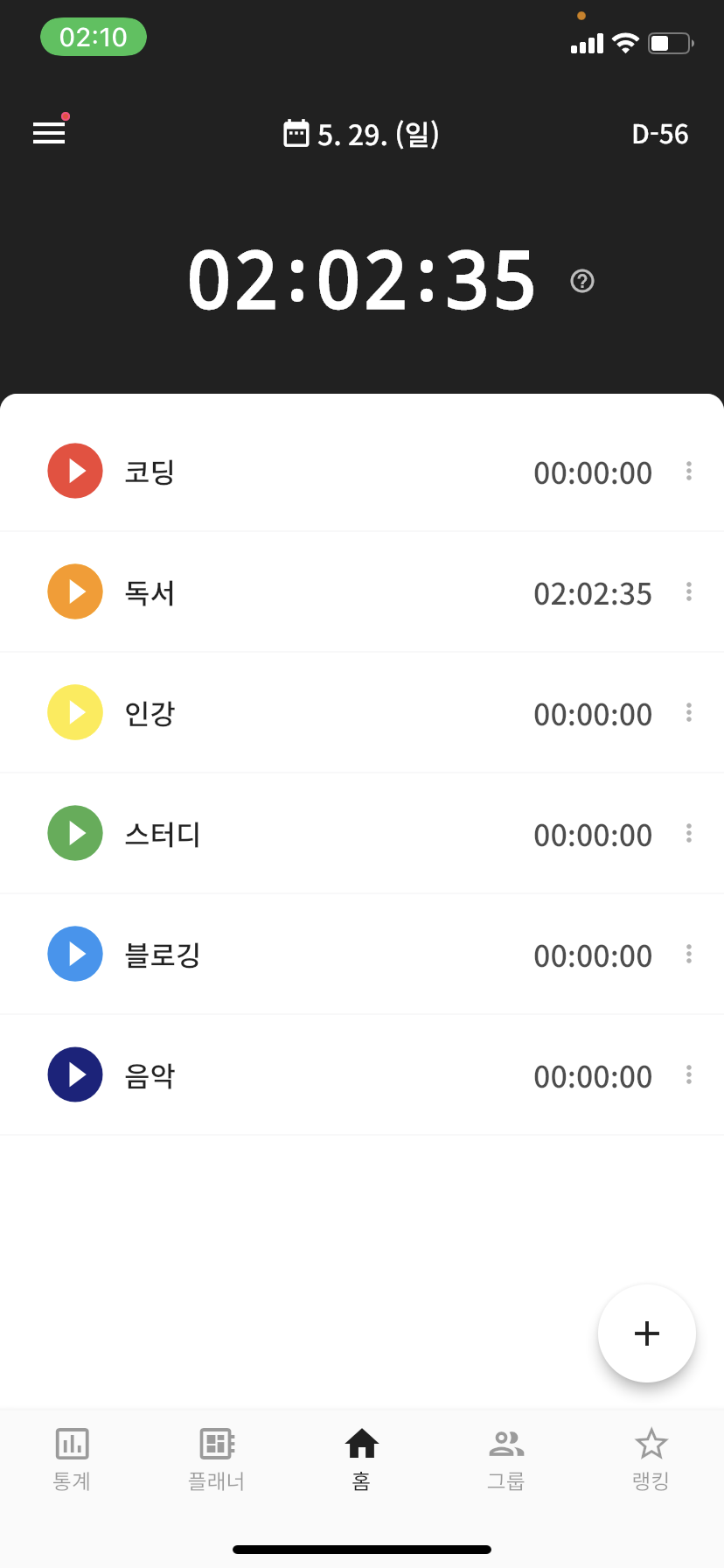The width and height of the screenshot is (724, 1568).
Task: Open the date picker showing 5. 29. (일)
Action: (362, 134)
